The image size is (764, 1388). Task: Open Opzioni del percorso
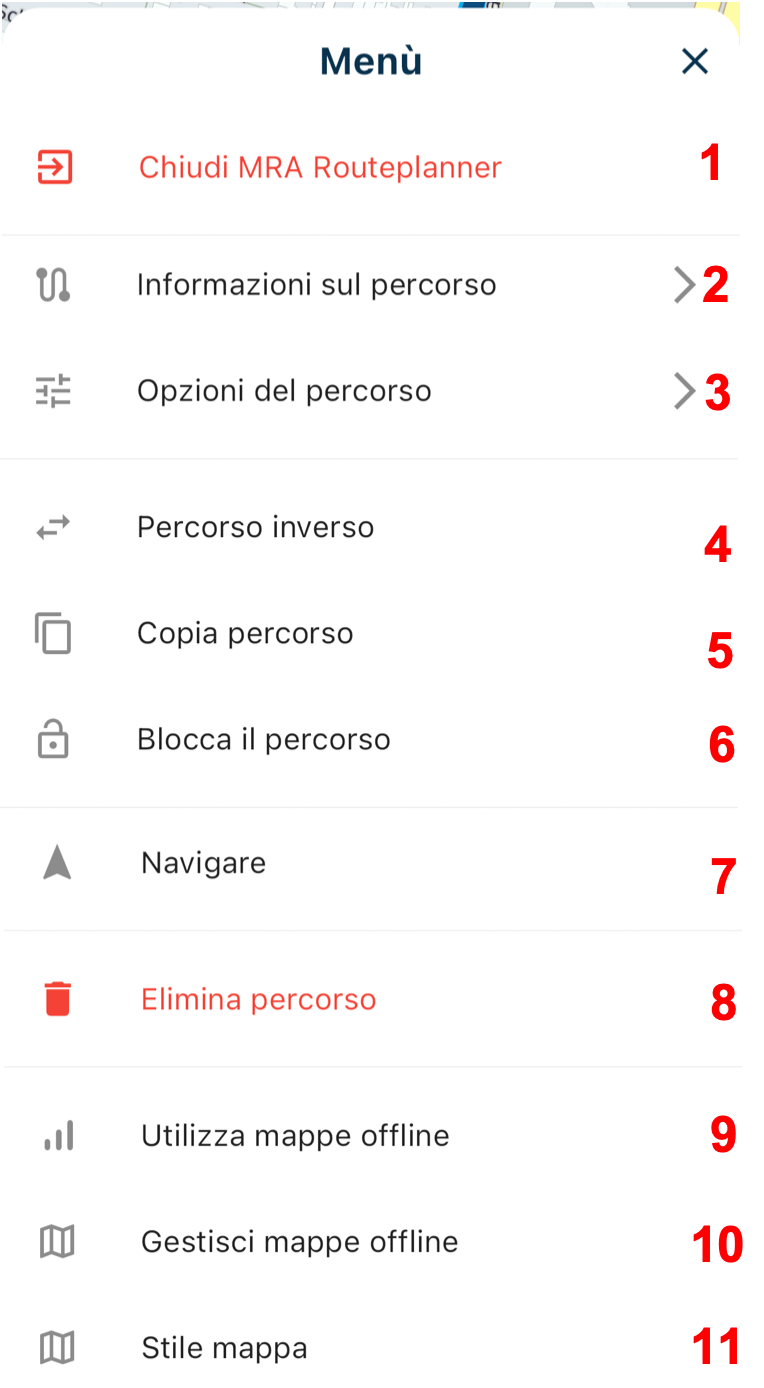click(284, 391)
